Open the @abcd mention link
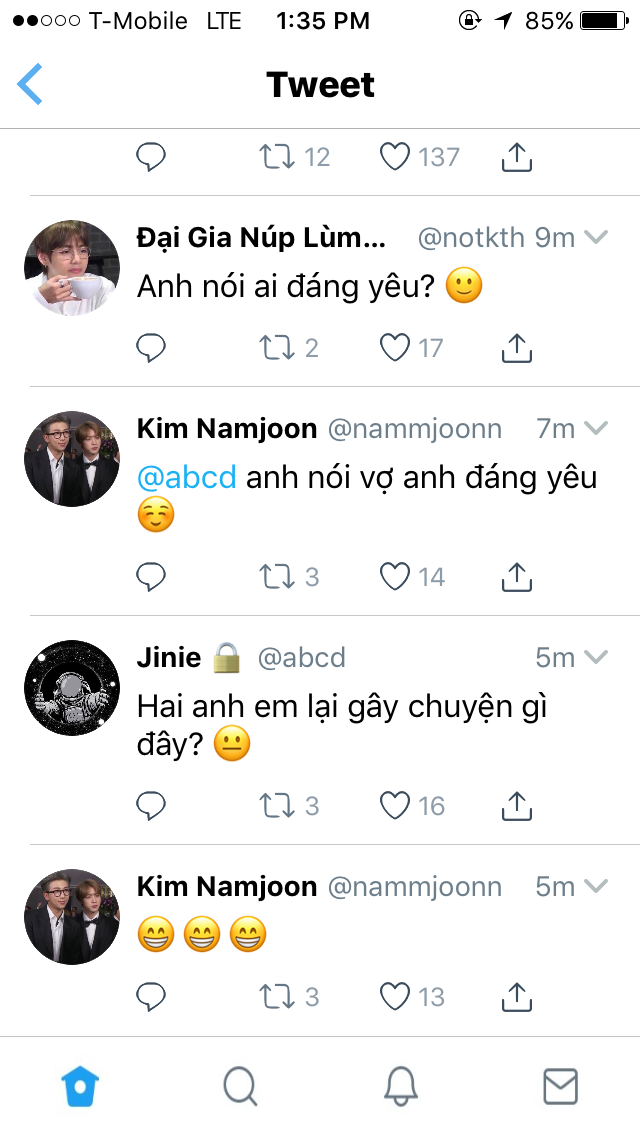 pyautogui.click(x=186, y=477)
